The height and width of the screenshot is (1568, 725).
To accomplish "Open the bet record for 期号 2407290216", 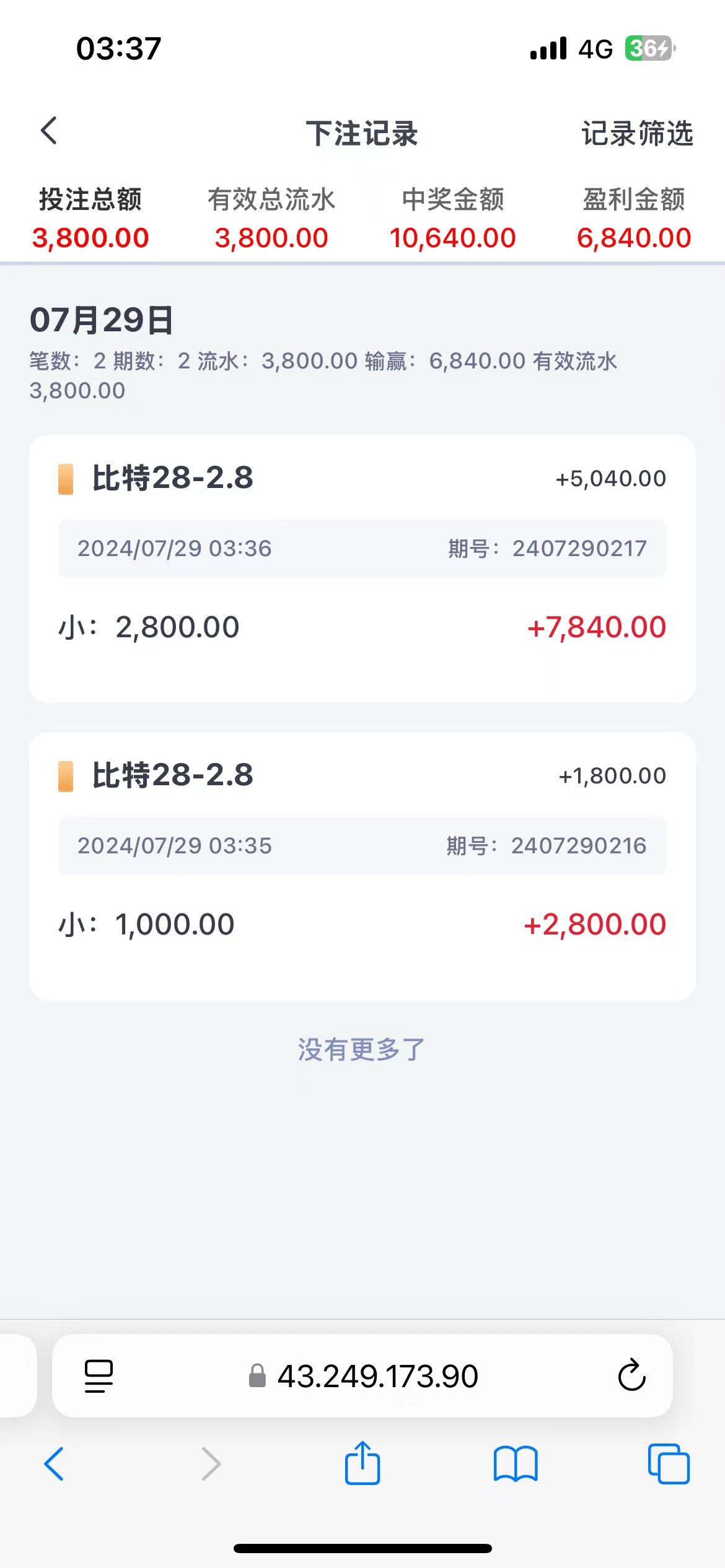I will 362,865.
